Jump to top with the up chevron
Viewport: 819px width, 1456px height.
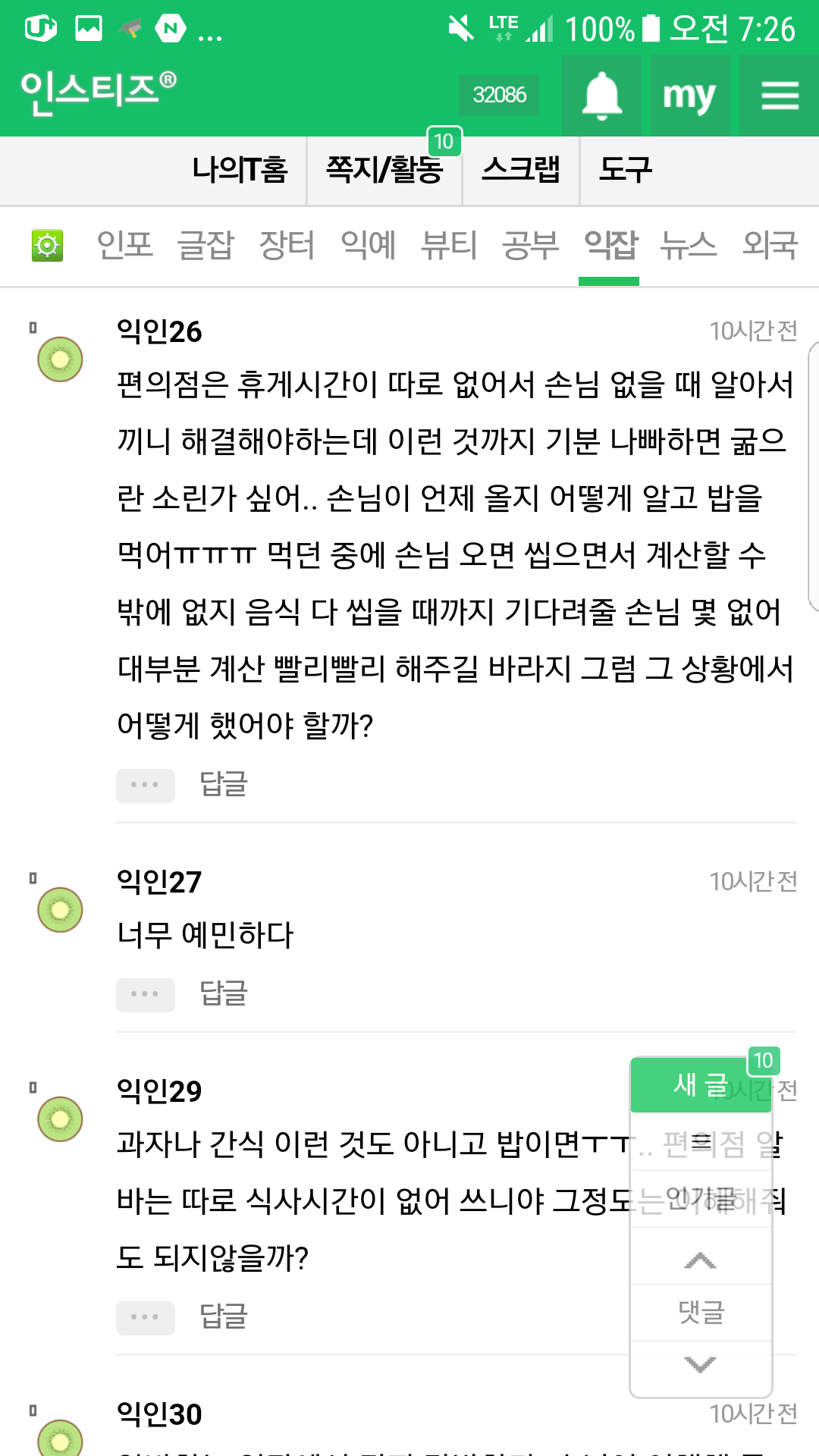(x=700, y=1260)
